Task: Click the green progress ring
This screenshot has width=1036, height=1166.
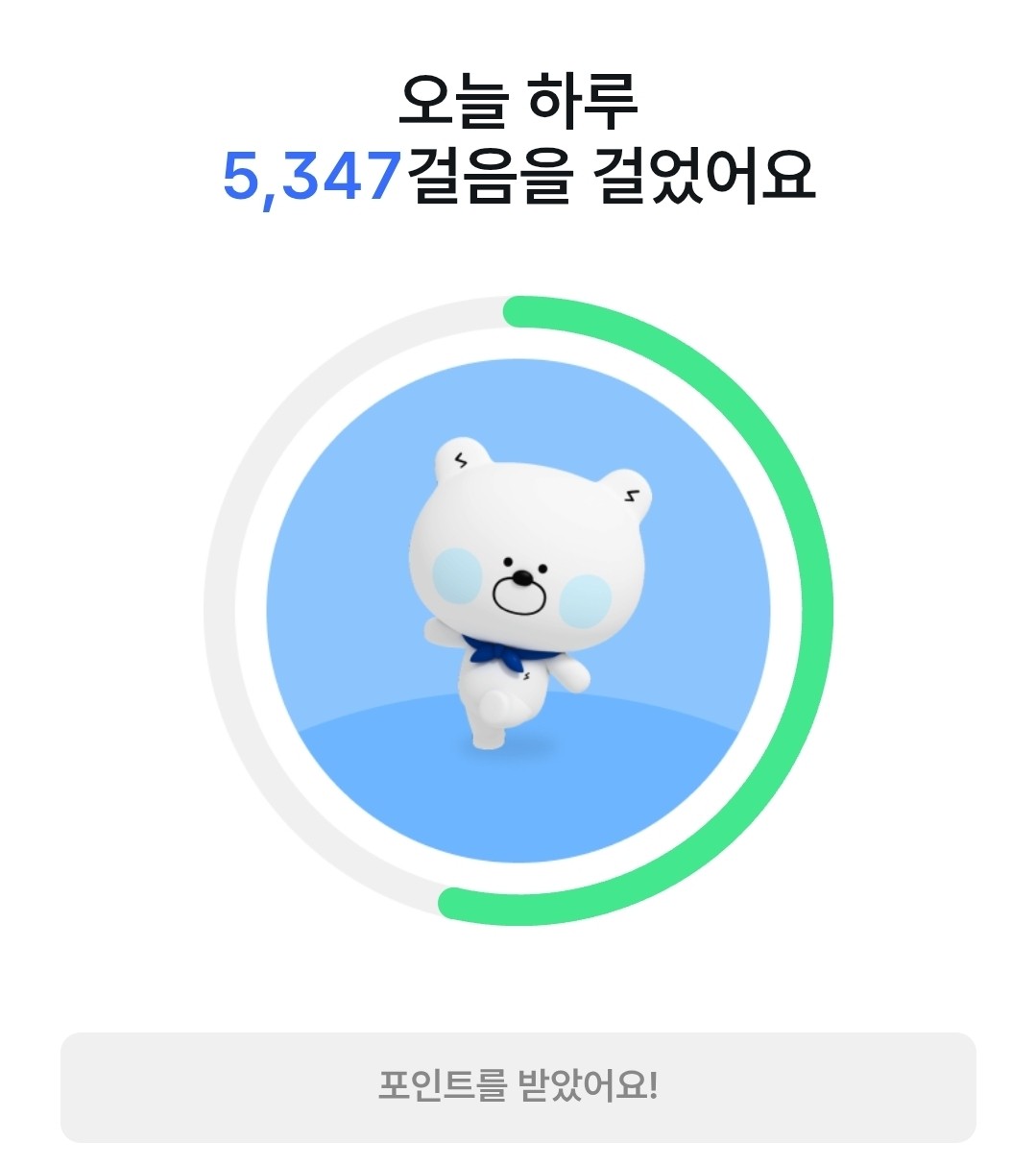Action: click(x=807, y=595)
